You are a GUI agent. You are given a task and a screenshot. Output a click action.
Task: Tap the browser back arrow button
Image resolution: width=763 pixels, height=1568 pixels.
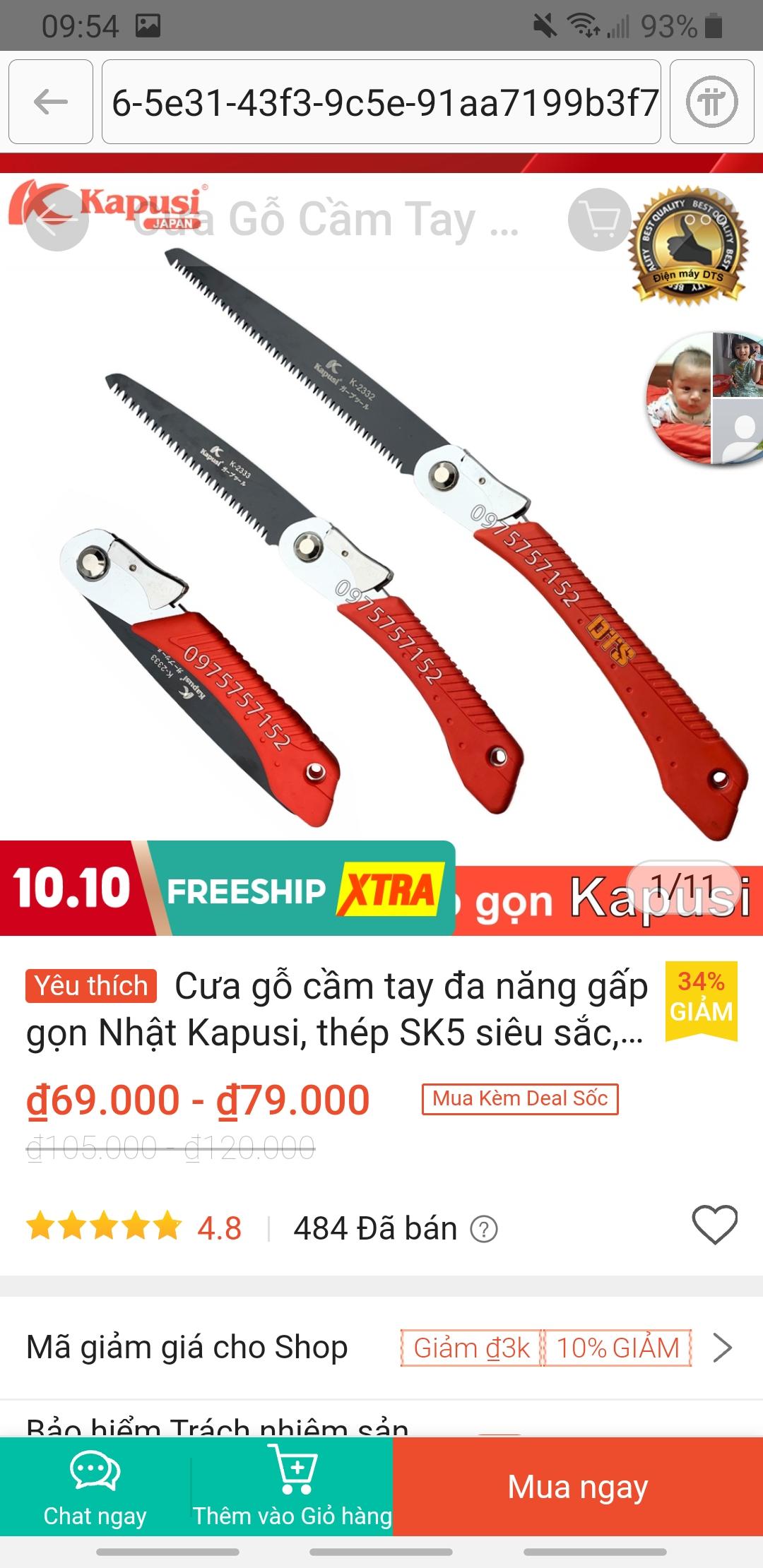51,102
